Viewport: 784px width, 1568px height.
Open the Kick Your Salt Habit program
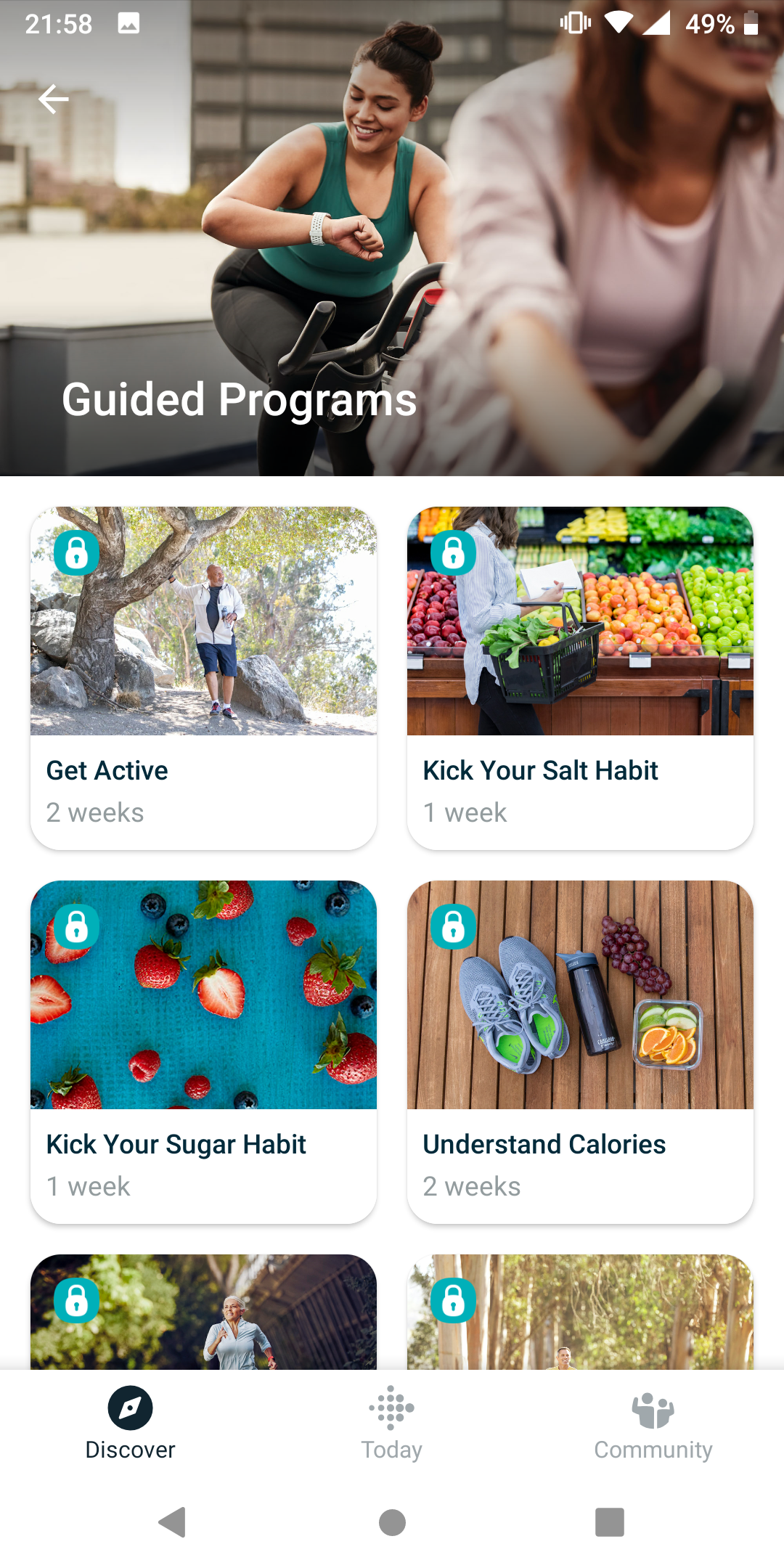580,677
